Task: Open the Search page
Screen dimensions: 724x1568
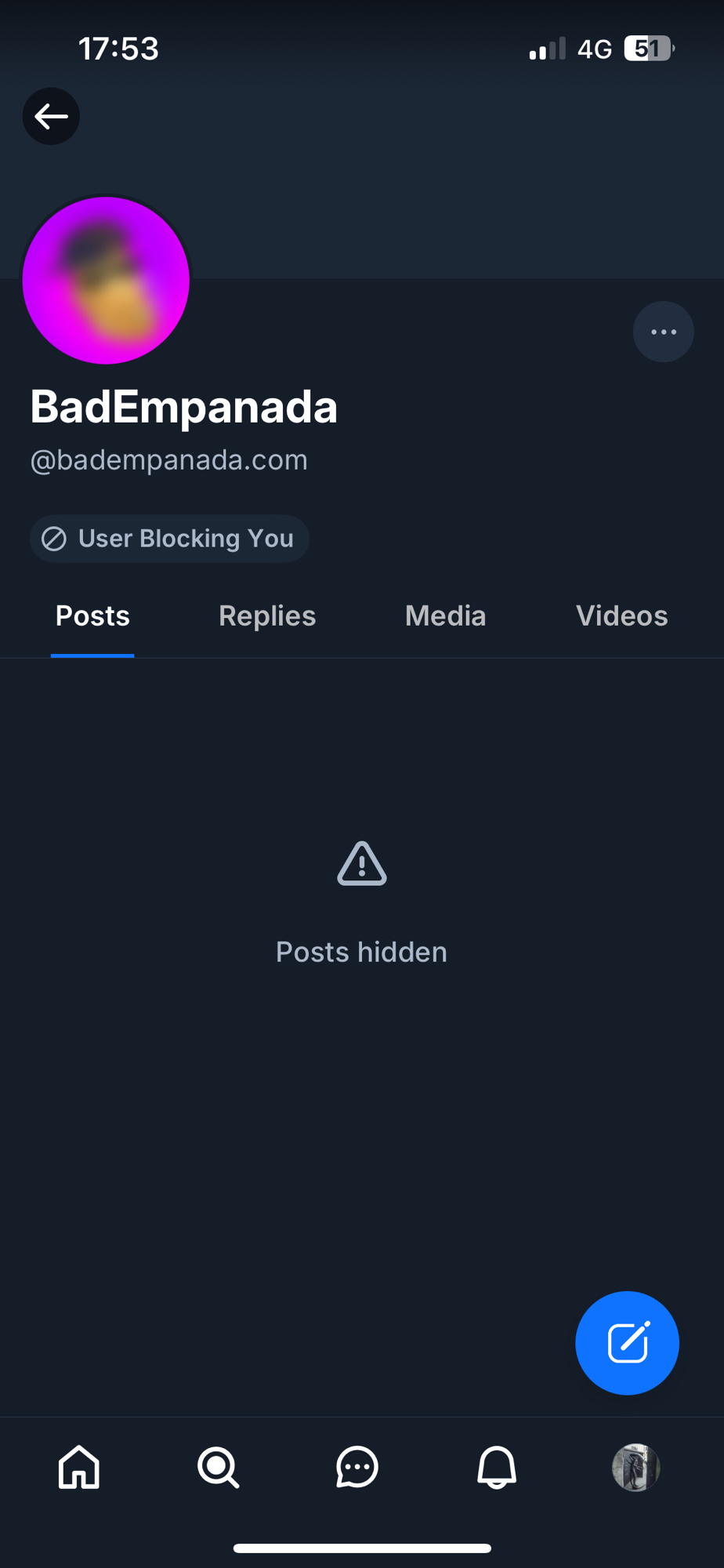Action: 218,1467
